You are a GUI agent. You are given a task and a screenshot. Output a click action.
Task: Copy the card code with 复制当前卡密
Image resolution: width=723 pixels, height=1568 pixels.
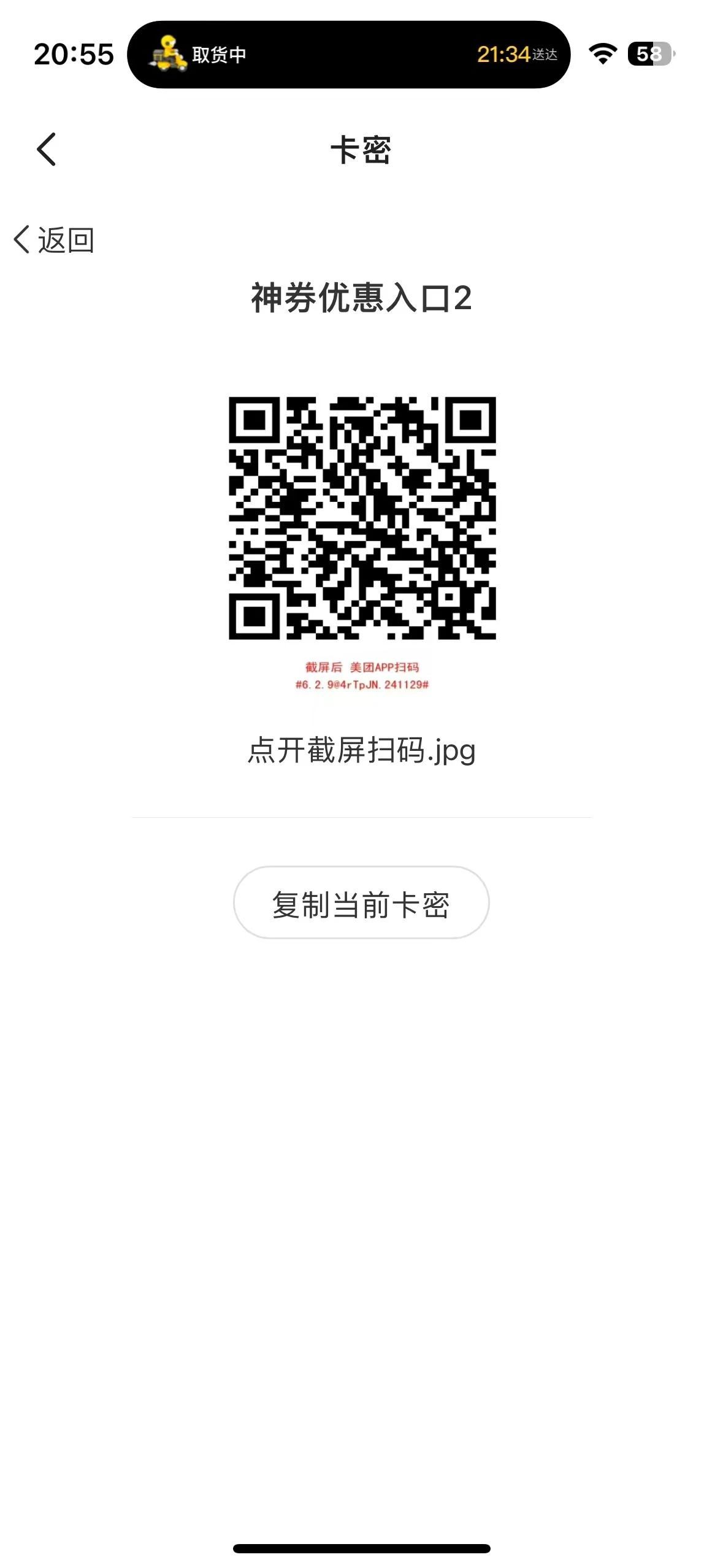tap(361, 904)
